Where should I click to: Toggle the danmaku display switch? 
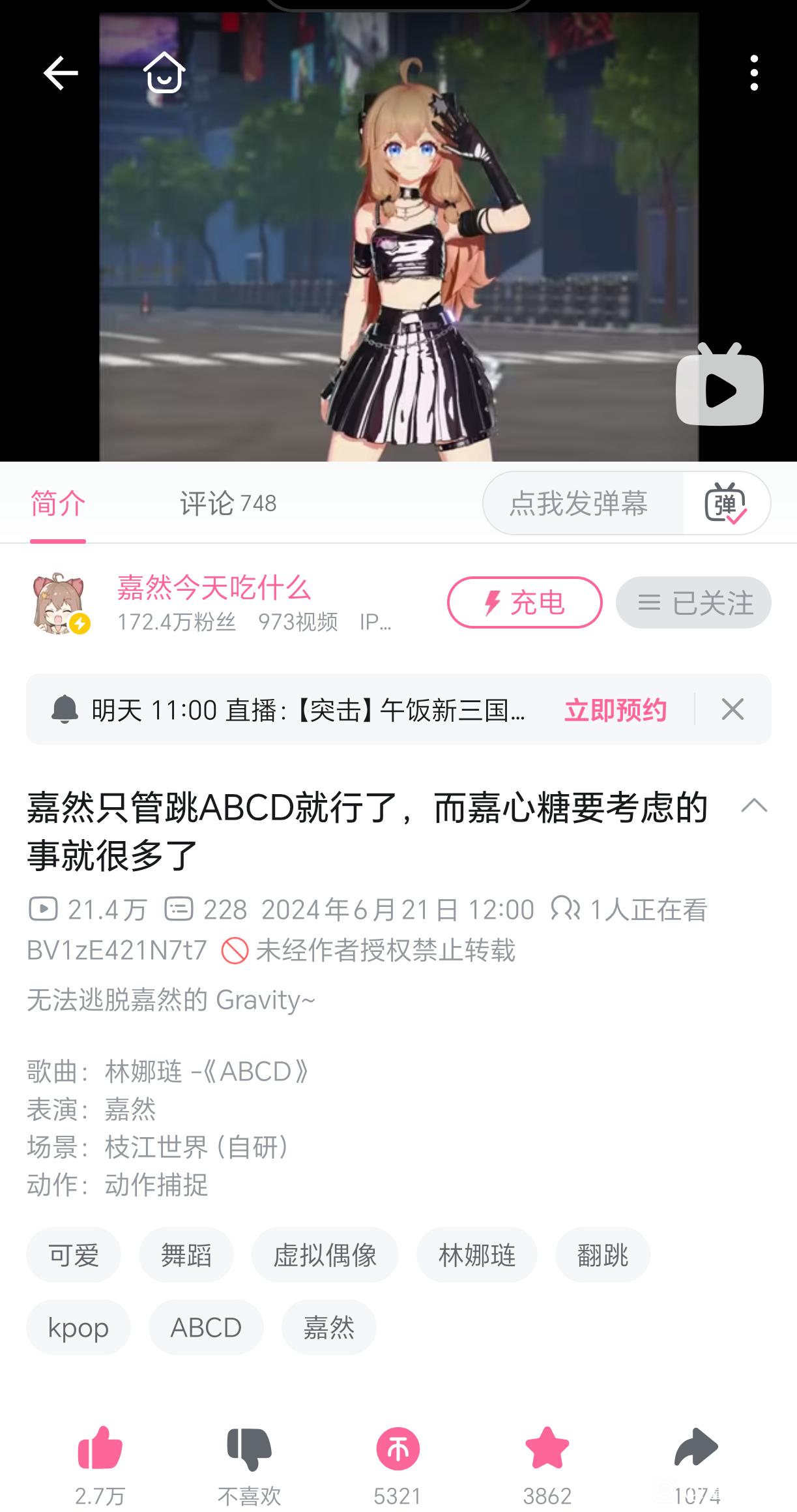click(x=726, y=503)
